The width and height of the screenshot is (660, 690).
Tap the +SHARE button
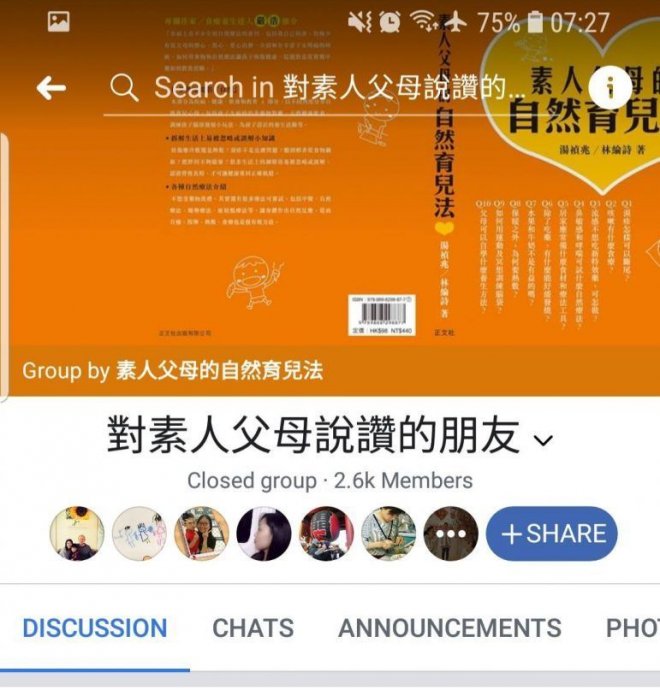coord(551,534)
